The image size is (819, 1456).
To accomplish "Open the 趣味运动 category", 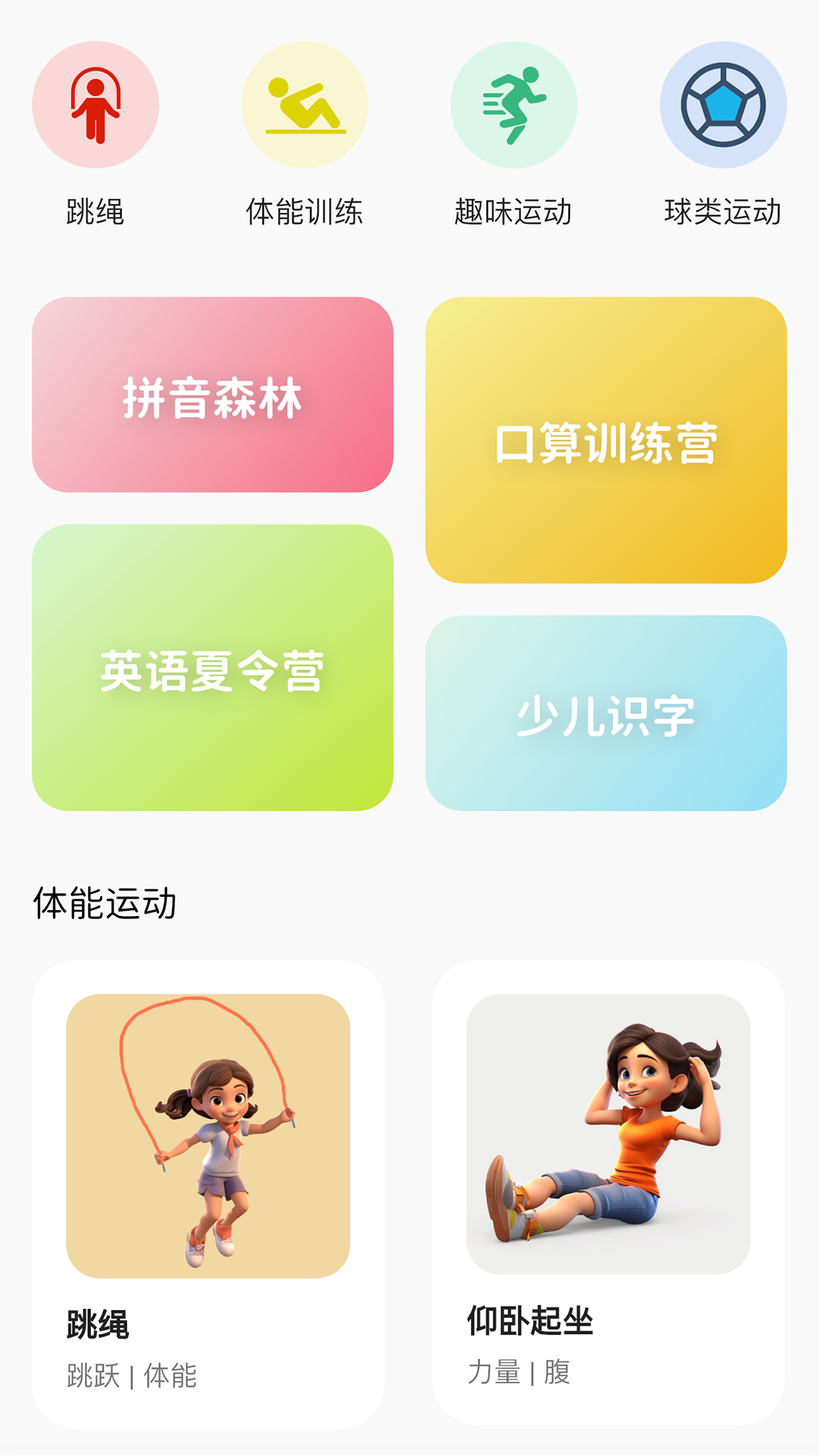I will coord(514,105).
